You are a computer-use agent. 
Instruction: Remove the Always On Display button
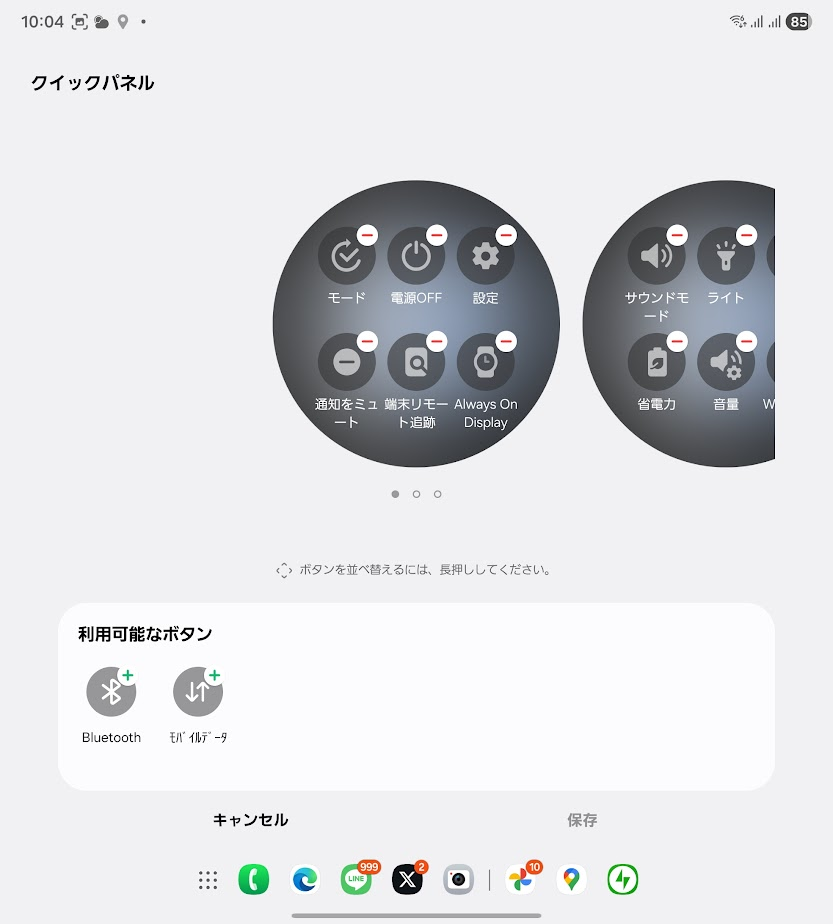pyautogui.click(x=506, y=341)
